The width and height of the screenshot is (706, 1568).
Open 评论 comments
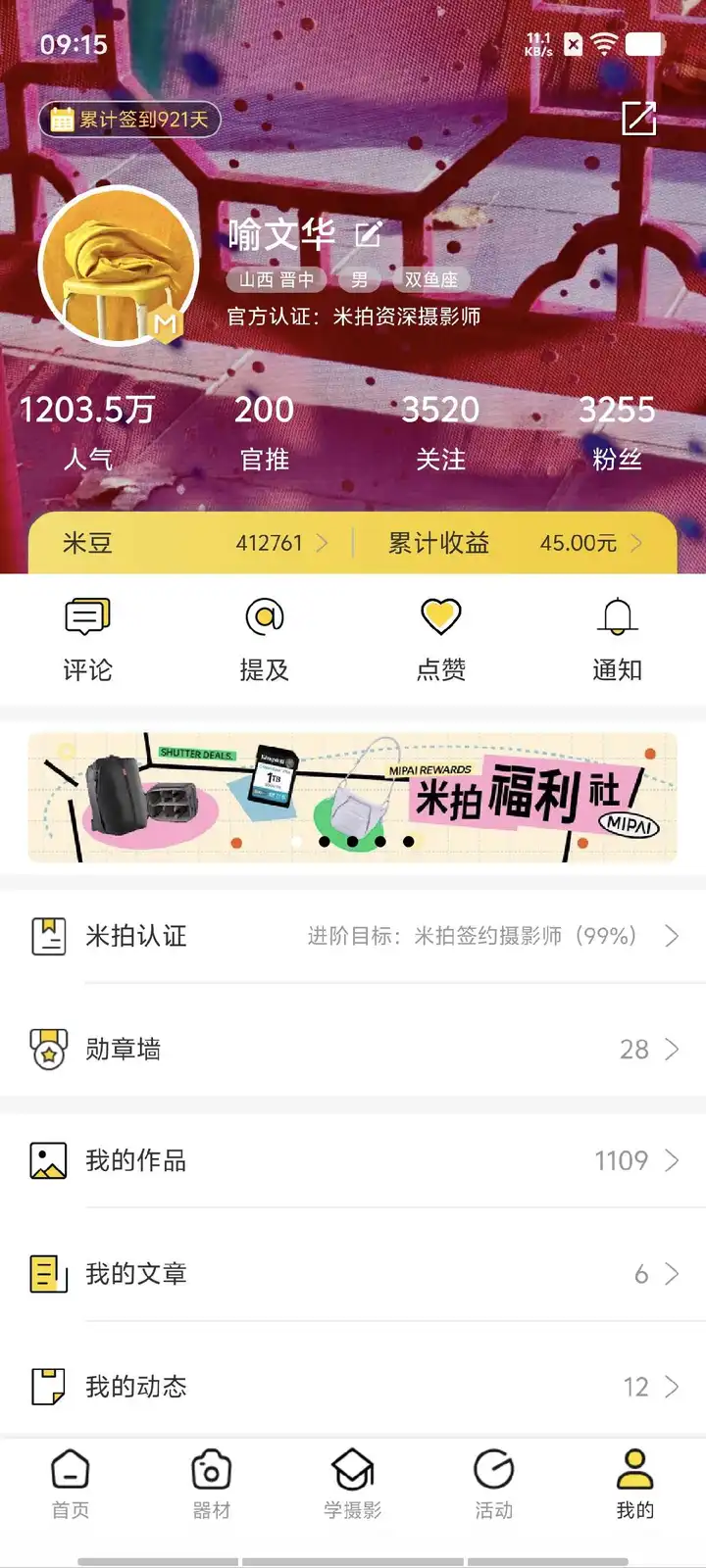pos(87,640)
